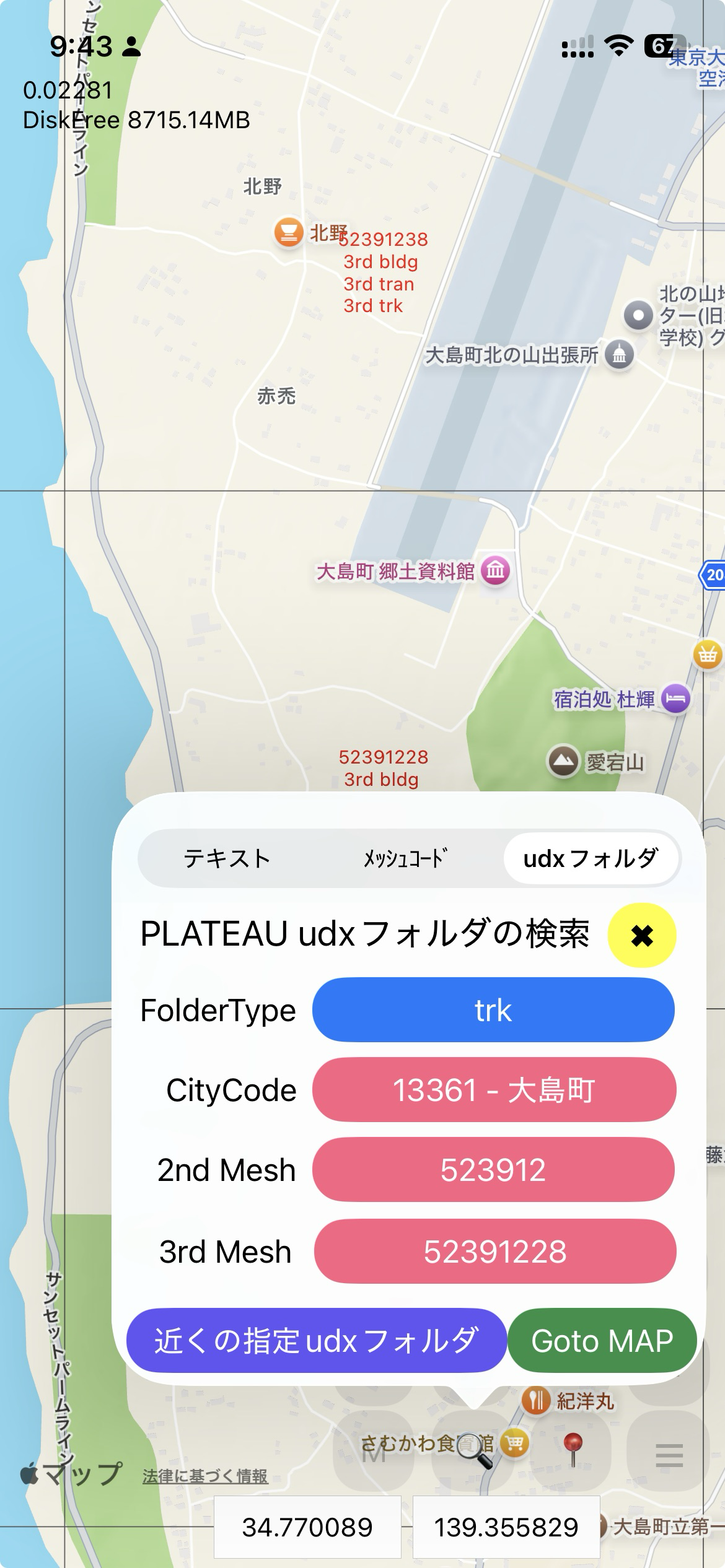The image size is (725, 1568).
Task: Switch to the テキスト tab
Action: pyautogui.click(x=227, y=858)
